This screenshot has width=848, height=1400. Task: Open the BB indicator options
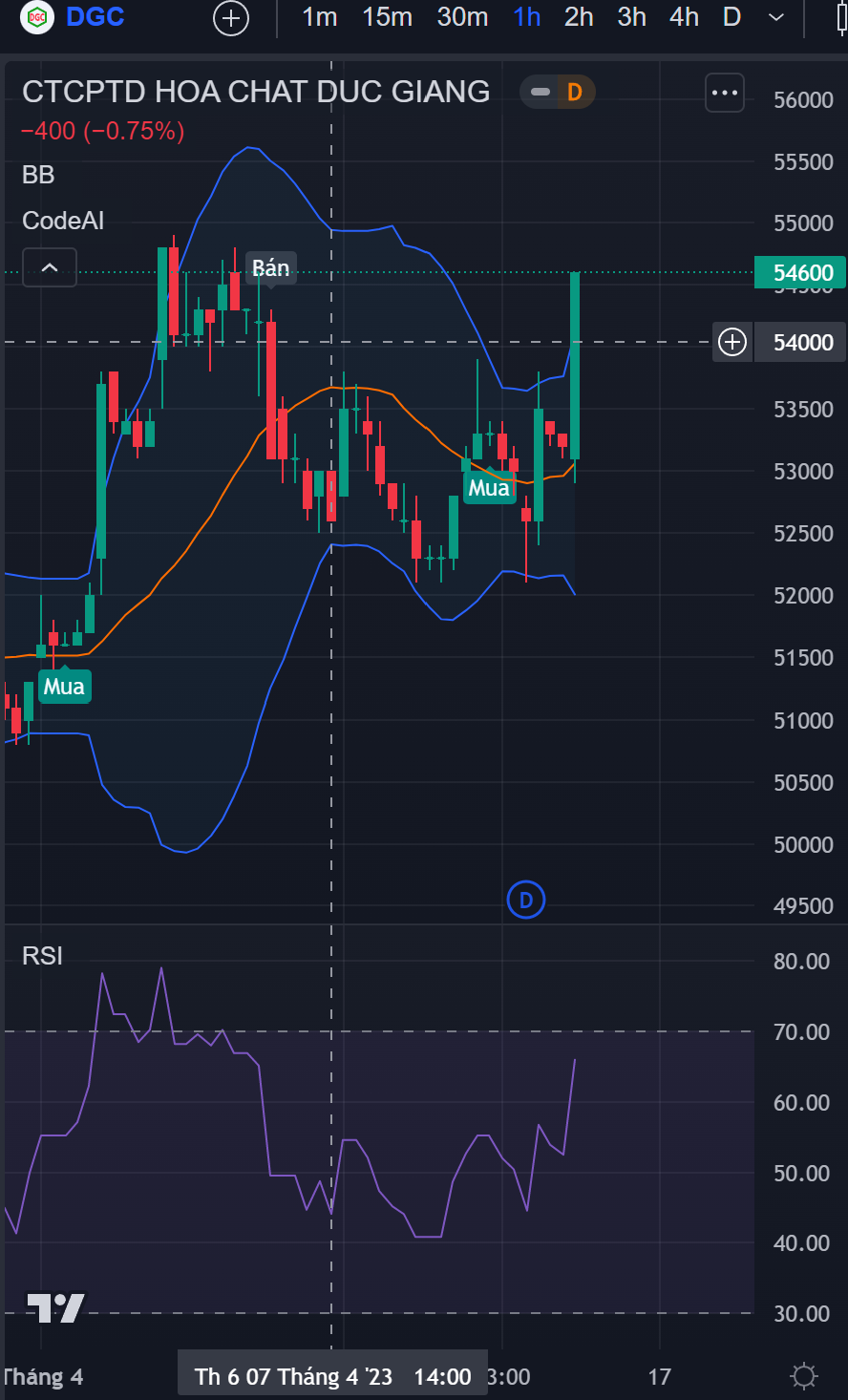(38, 175)
